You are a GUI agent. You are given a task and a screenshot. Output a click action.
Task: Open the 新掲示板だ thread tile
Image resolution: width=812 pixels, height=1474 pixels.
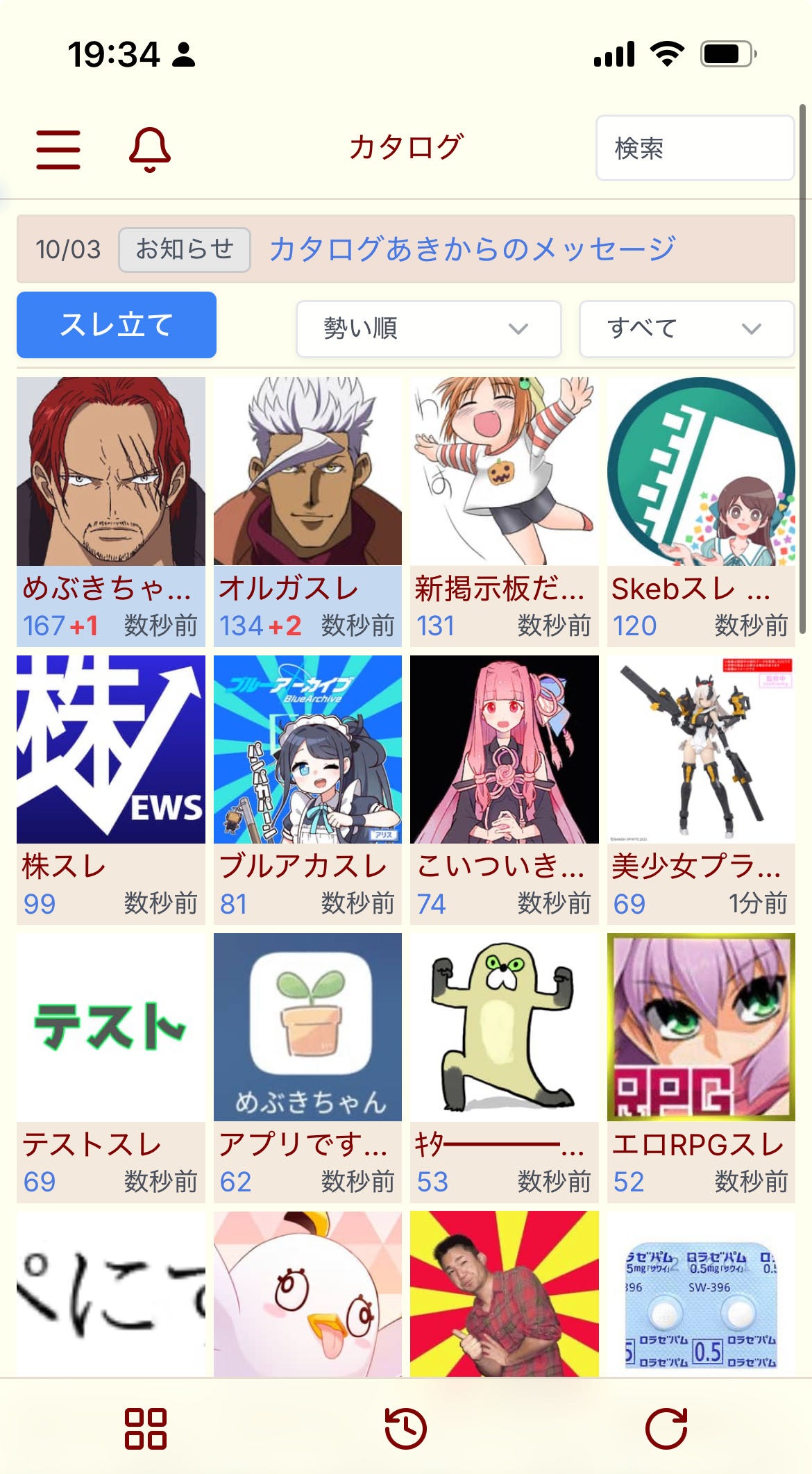[x=504, y=511]
